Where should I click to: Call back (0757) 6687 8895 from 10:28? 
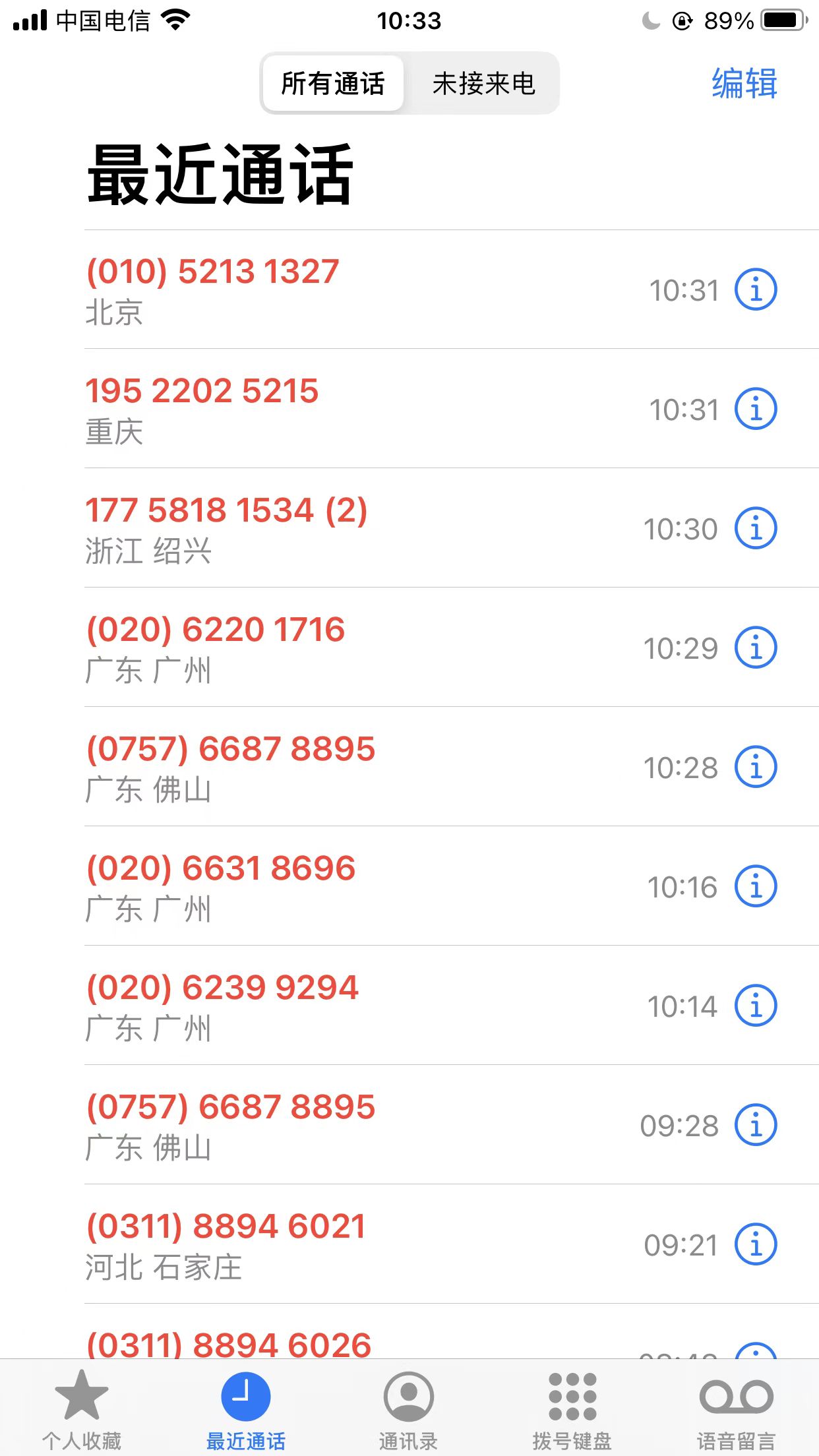231,750
